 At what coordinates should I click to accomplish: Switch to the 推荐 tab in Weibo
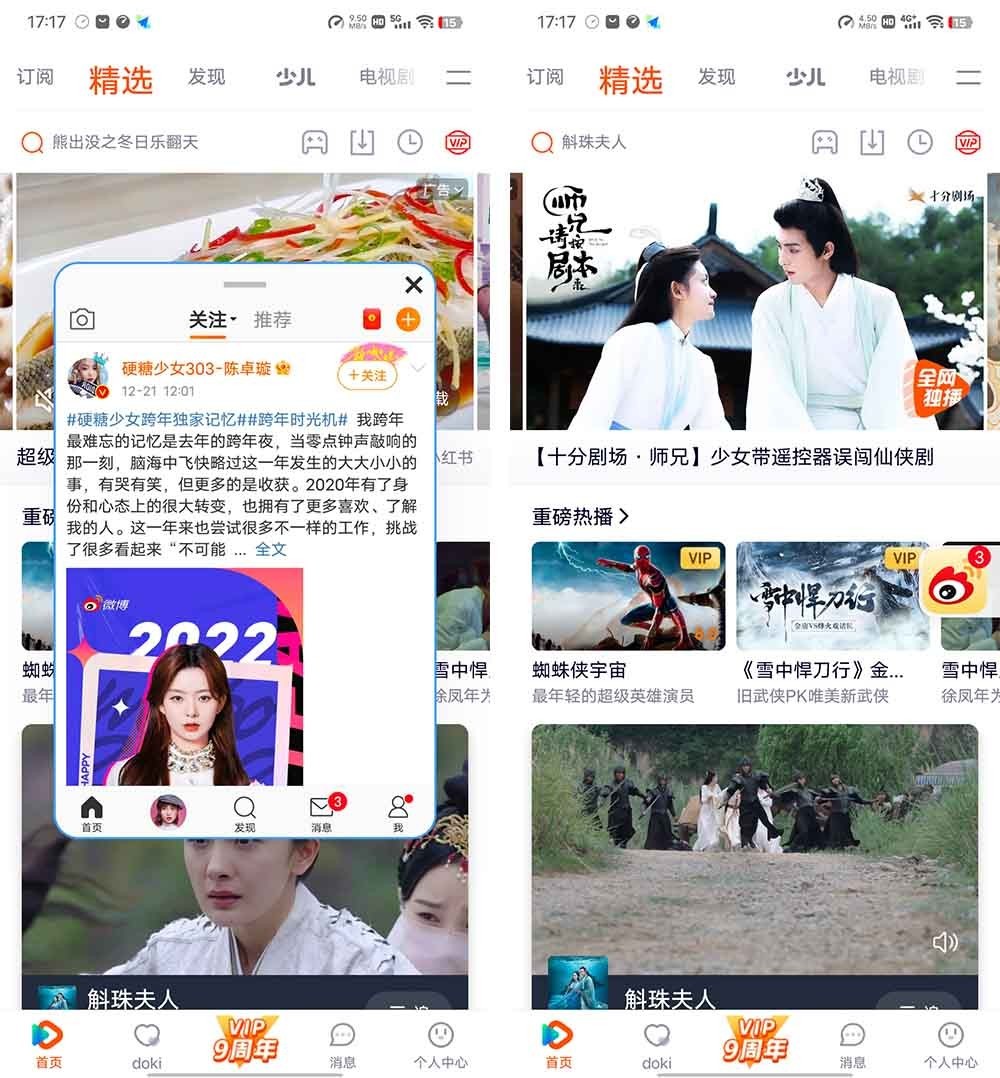coord(272,319)
